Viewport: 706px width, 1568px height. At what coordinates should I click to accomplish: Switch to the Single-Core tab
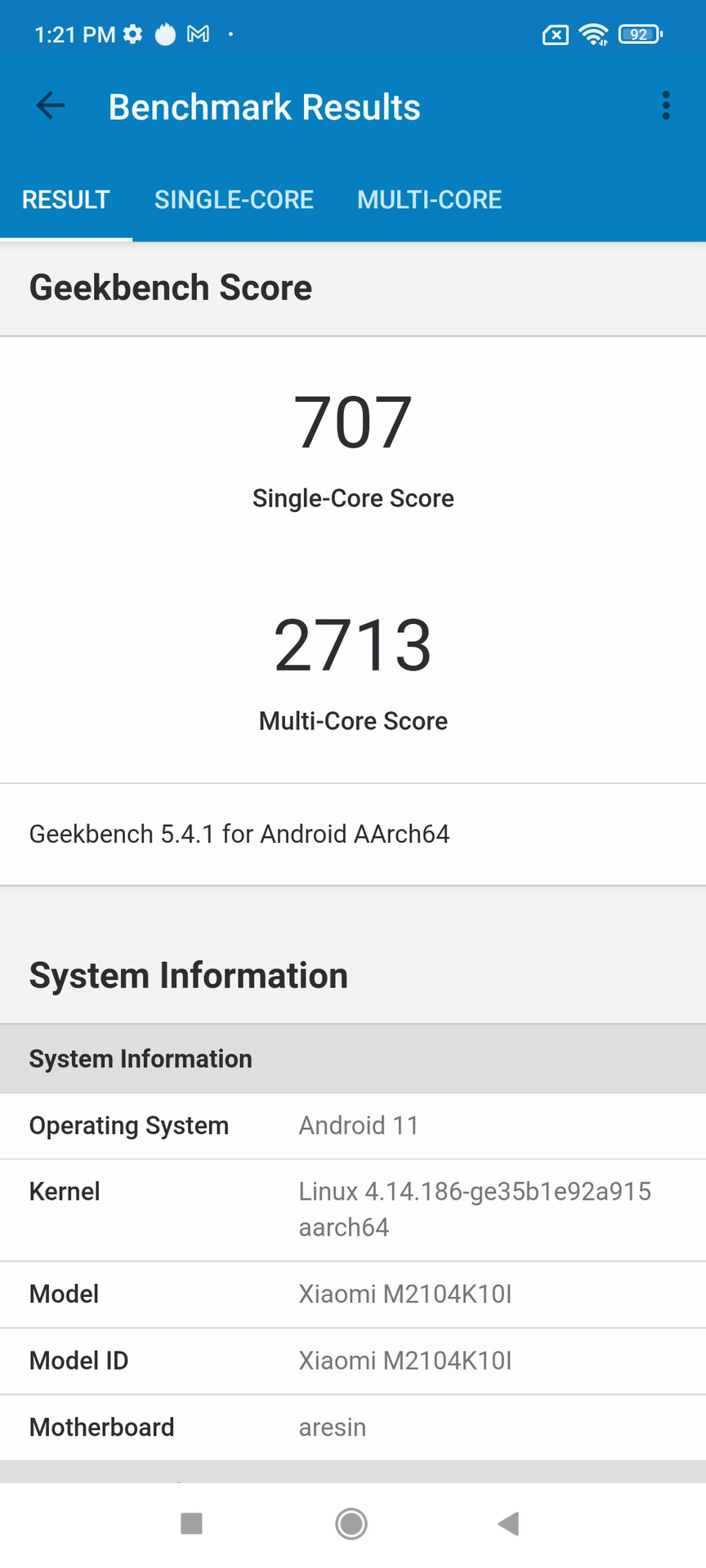[x=234, y=200]
